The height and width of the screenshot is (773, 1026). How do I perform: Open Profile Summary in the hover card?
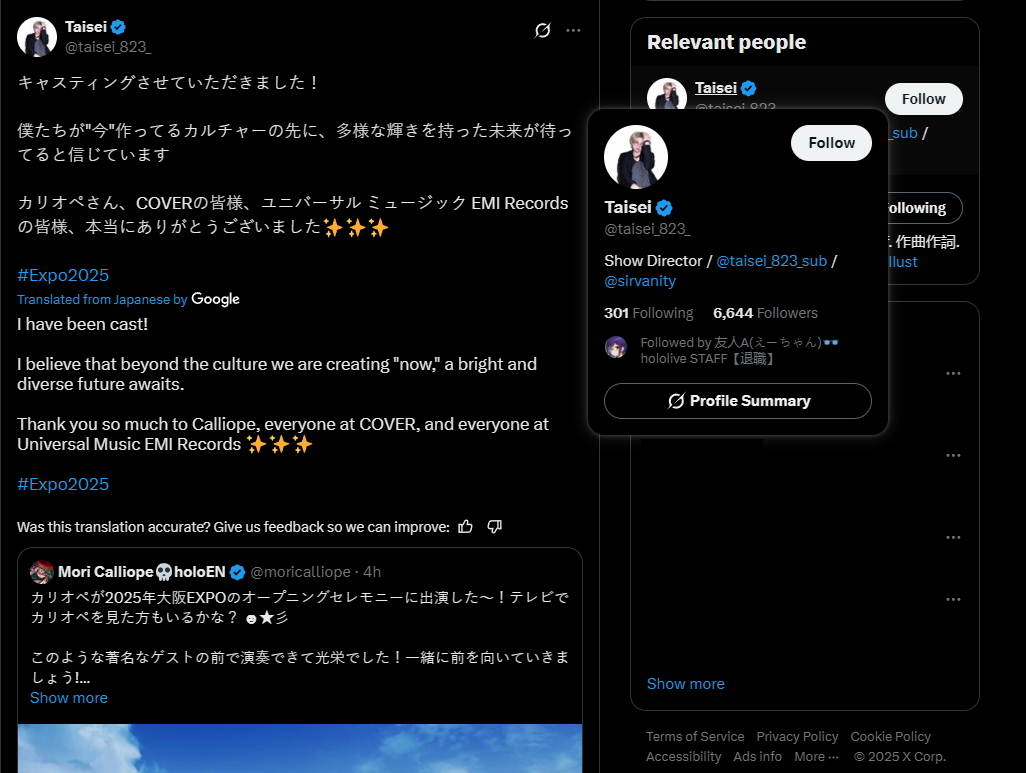point(738,401)
